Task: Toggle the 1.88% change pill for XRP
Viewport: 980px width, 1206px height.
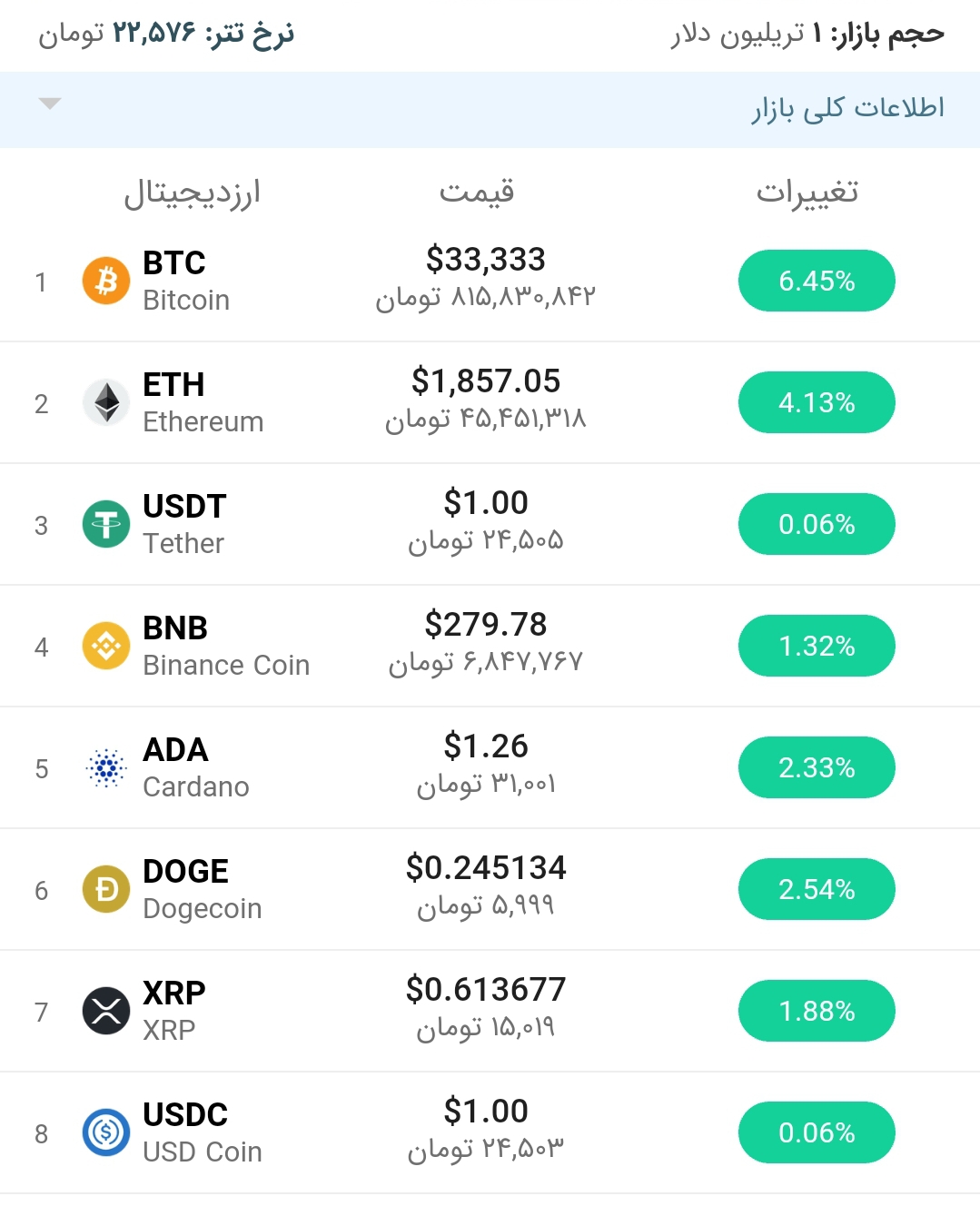Action: pyautogui.click(x=816, y=1011)
